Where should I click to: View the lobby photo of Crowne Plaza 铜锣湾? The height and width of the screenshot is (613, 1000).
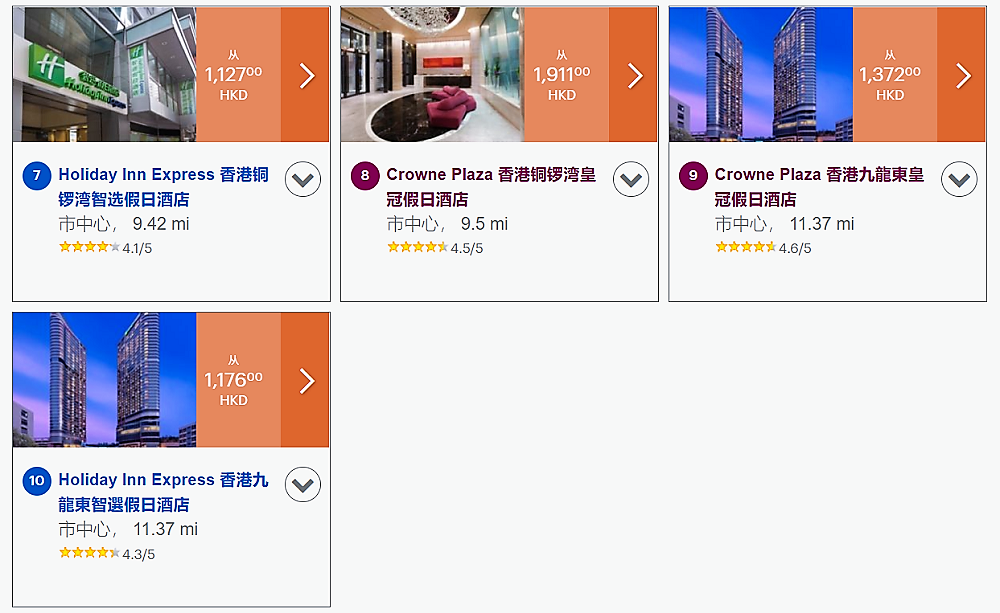pos(432,75)
